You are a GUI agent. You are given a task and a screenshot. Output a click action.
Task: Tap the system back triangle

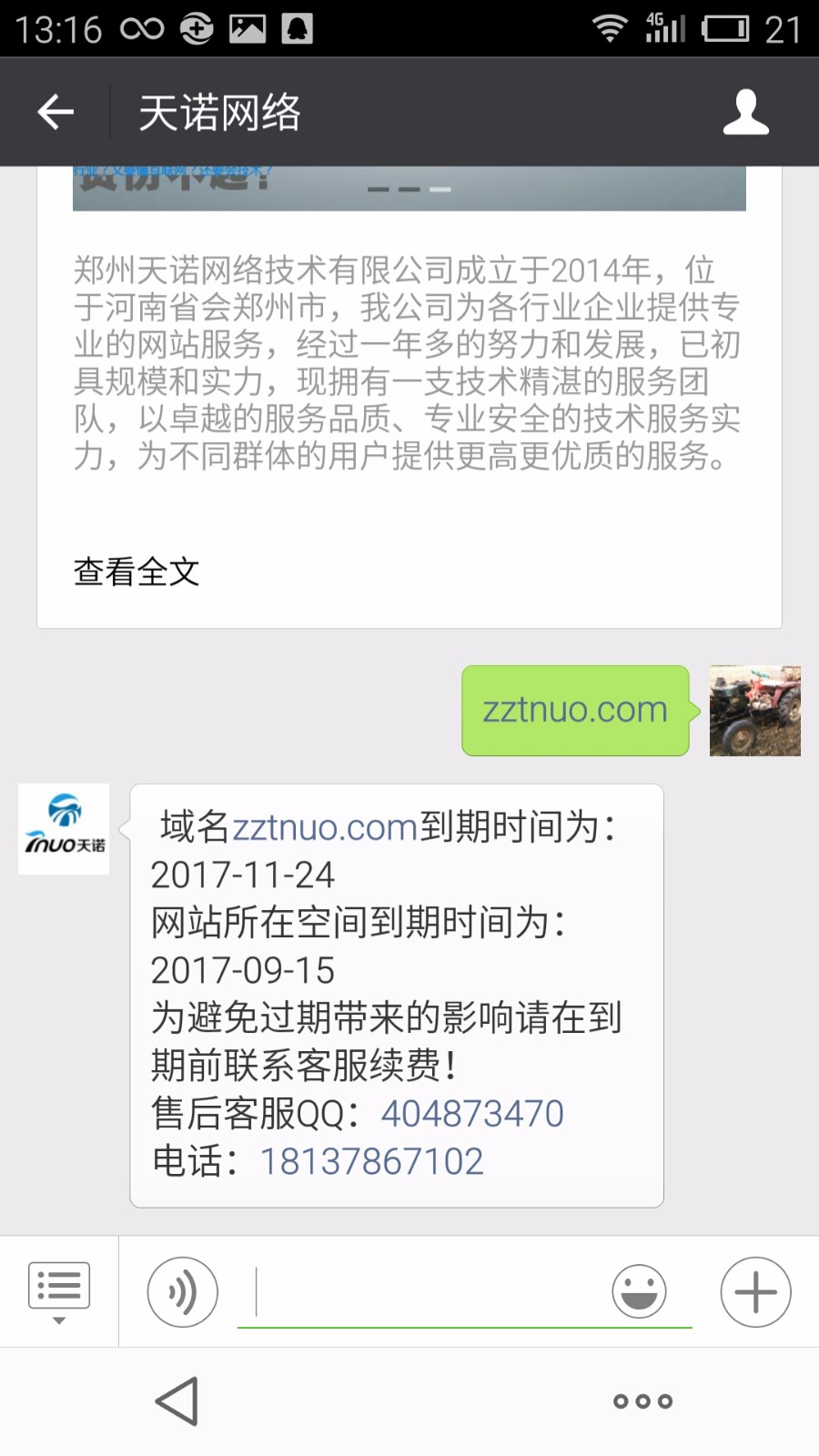click(177, 1400)
